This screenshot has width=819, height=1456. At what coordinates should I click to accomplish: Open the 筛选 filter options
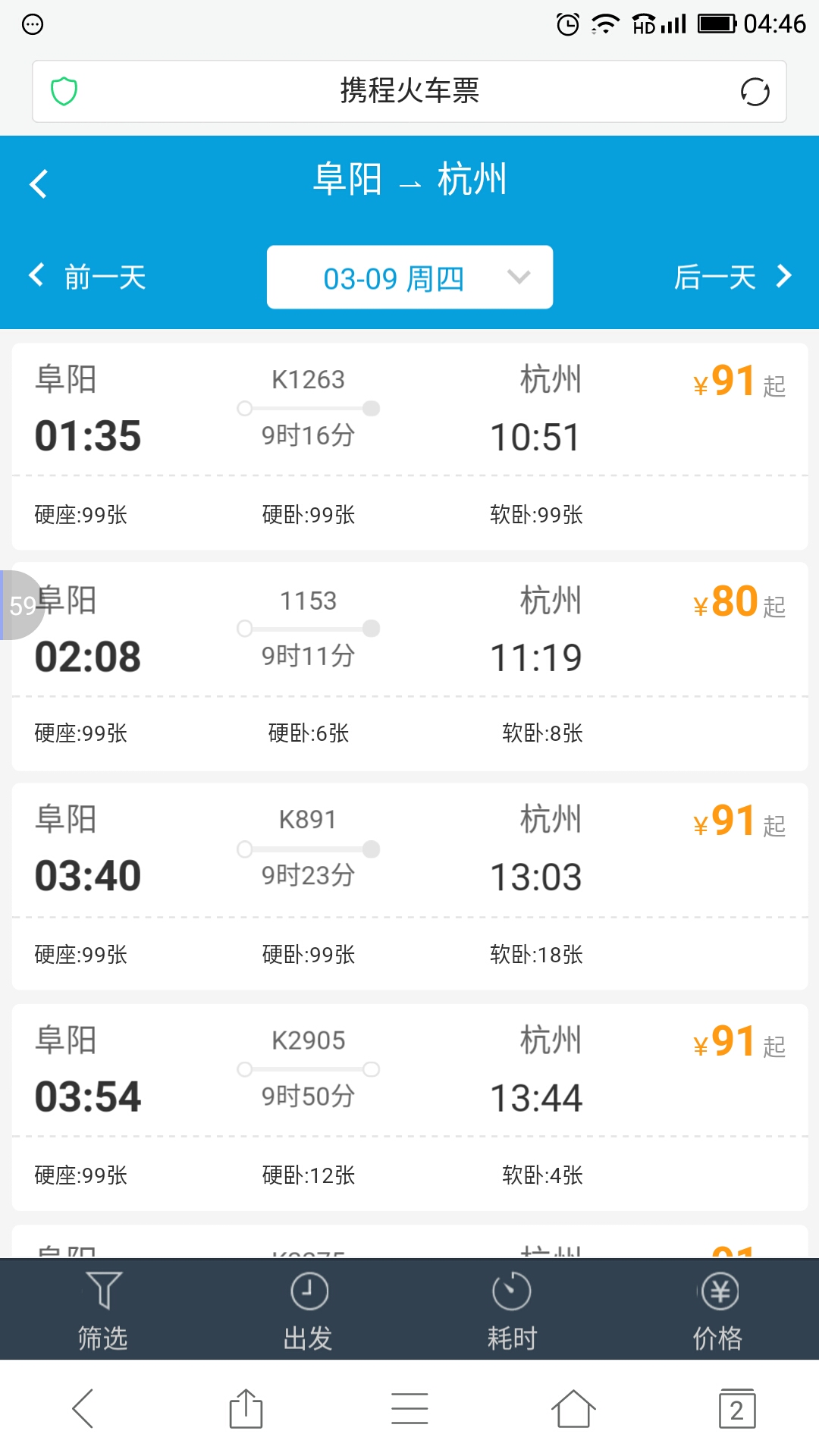pyautogui.click(x=102, y=1310)
